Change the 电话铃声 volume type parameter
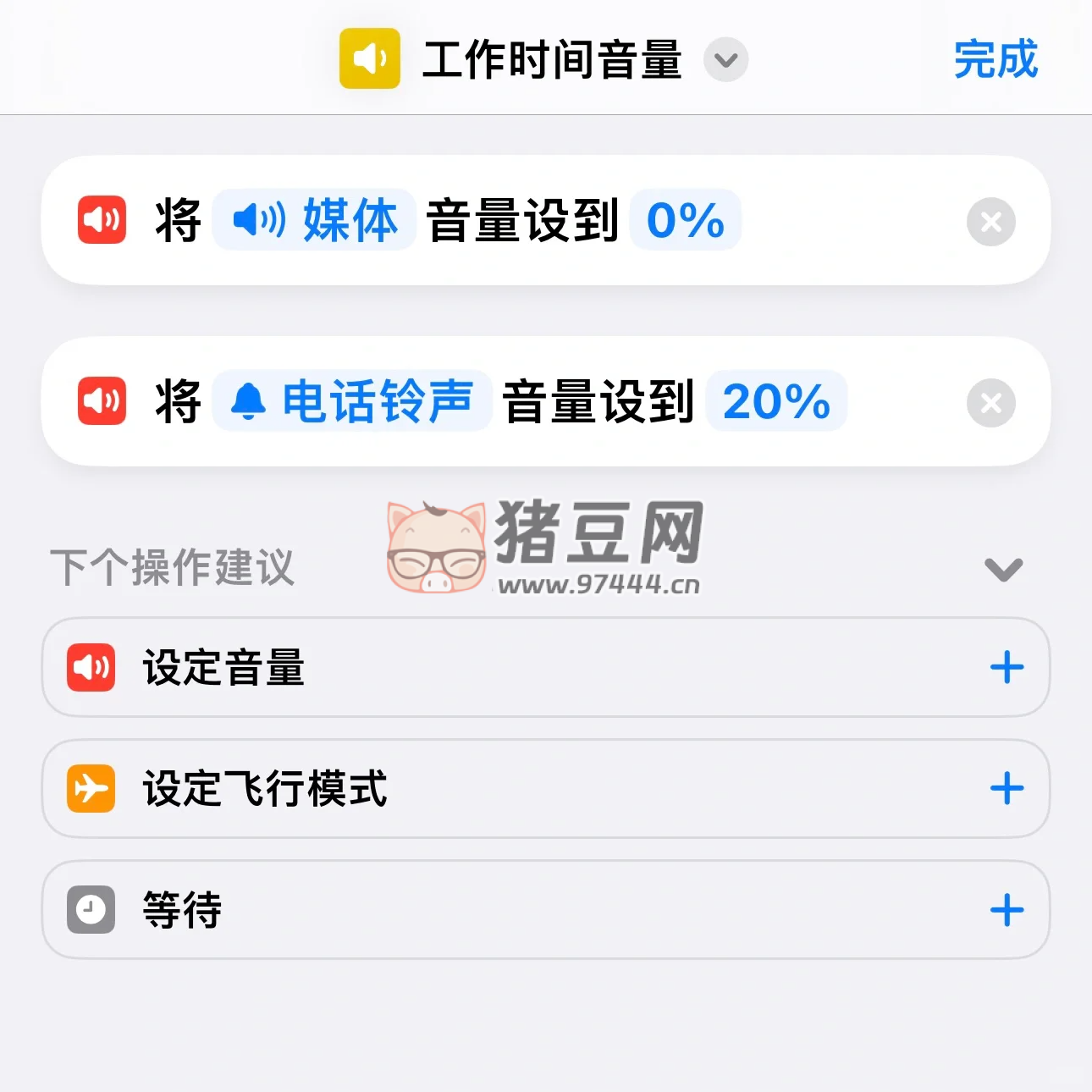Viewport: 1092px width, 1092px height. pyautogui.click(x=352, y=401)
